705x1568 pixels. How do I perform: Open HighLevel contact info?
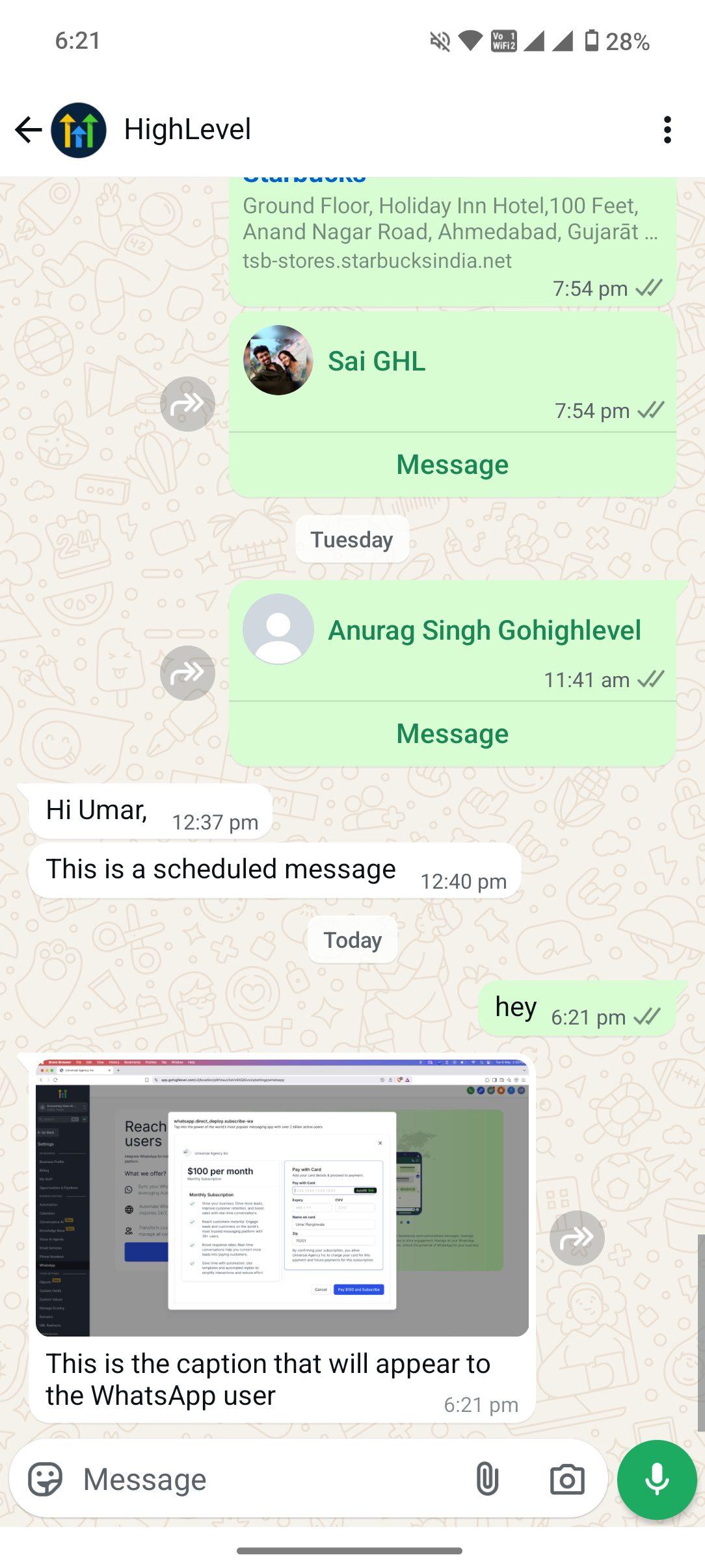(187, 129)
